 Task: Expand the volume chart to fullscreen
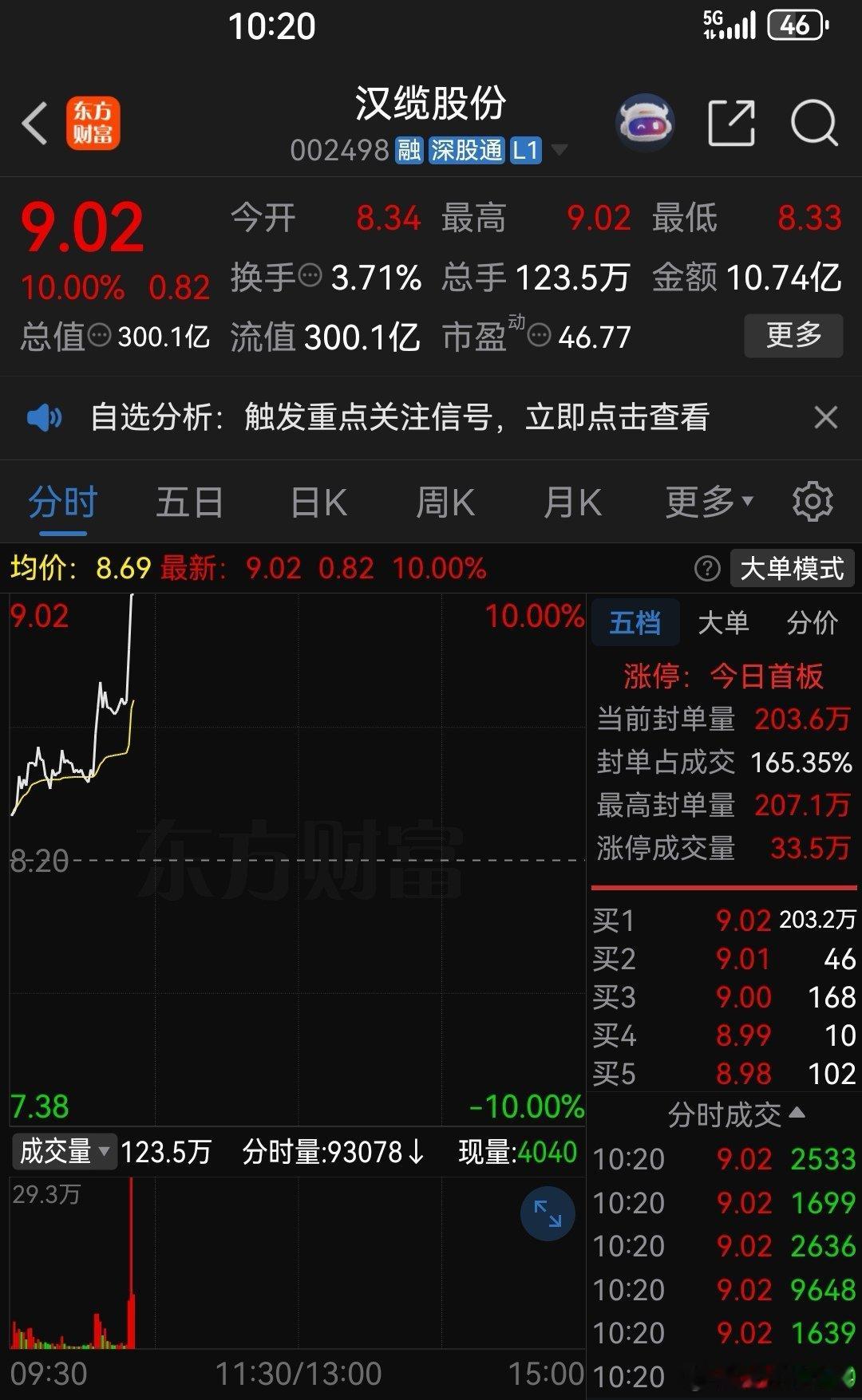point(547,1212)
